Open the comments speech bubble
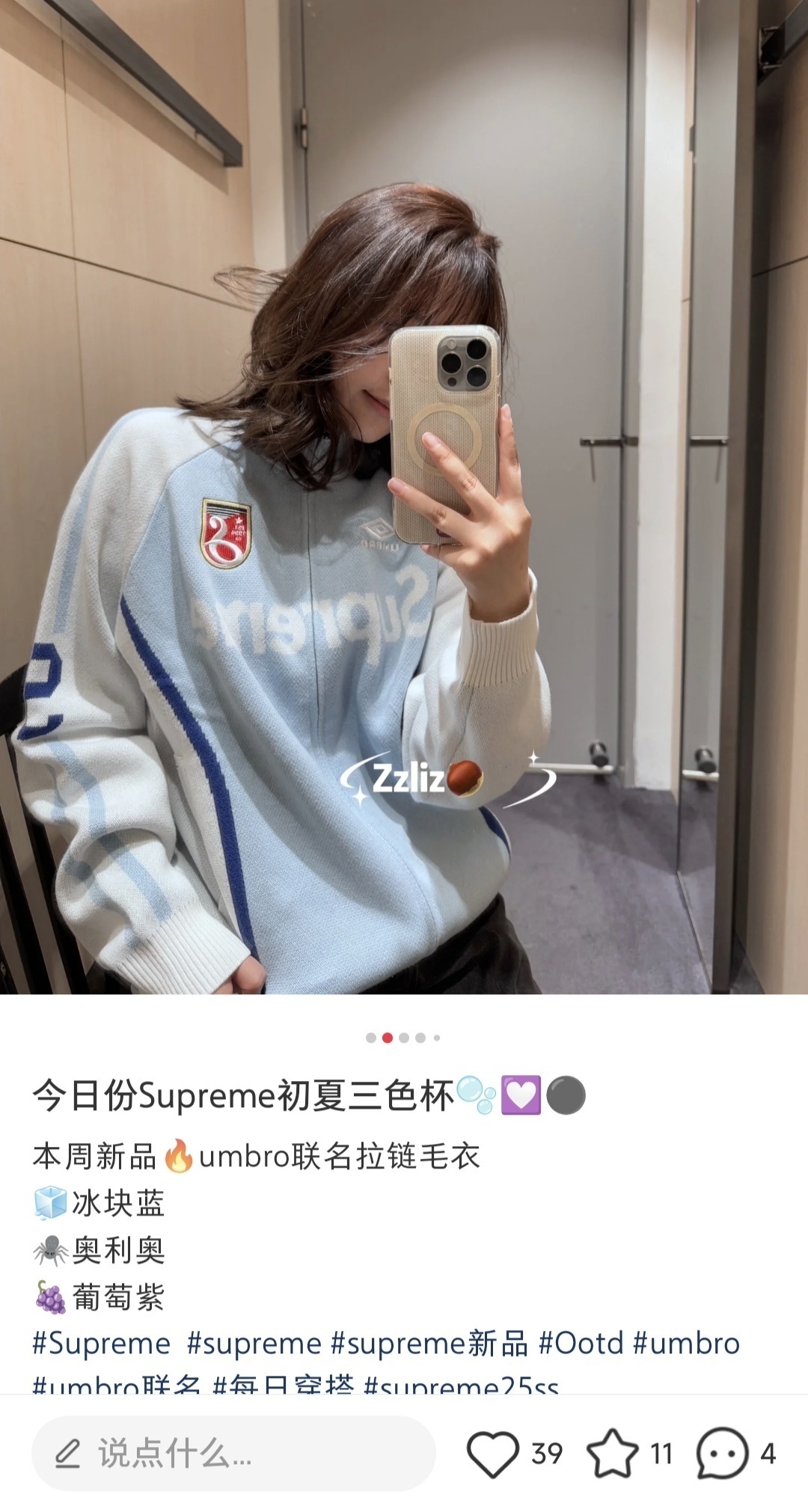Viewport: 808px width, 1512px height. click(722, 1453)
